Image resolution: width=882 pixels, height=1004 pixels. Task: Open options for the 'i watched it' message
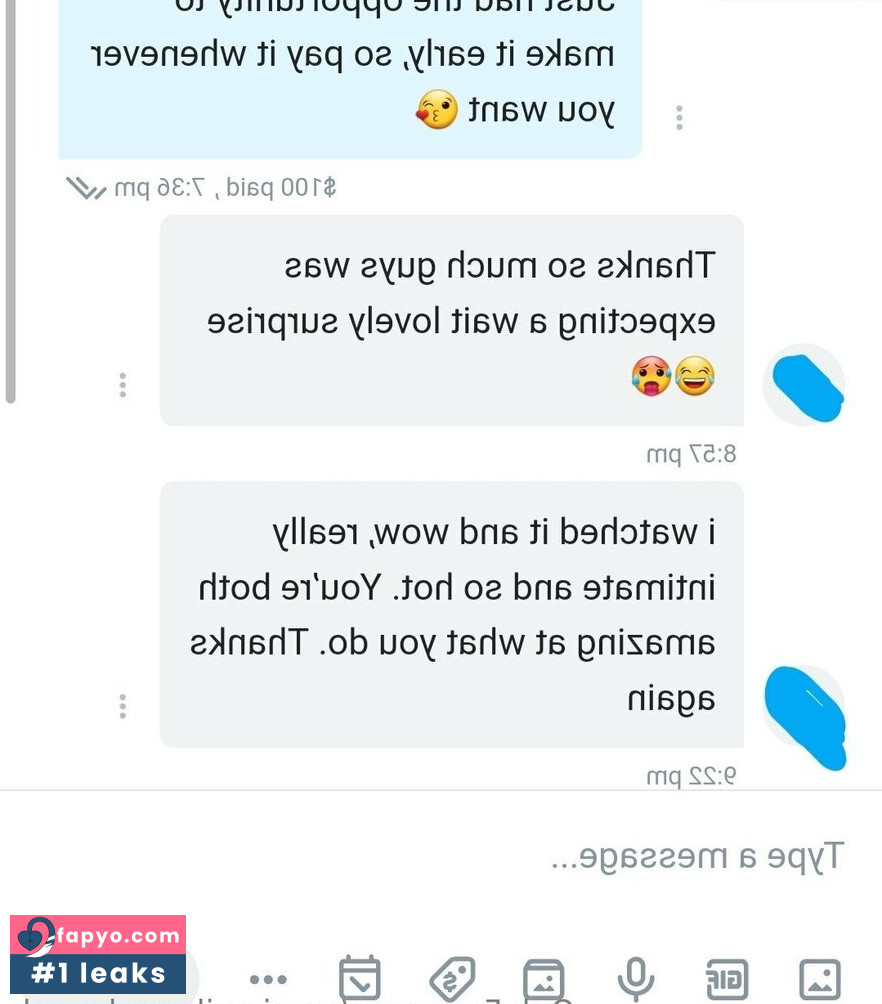[x=122, y=706]
